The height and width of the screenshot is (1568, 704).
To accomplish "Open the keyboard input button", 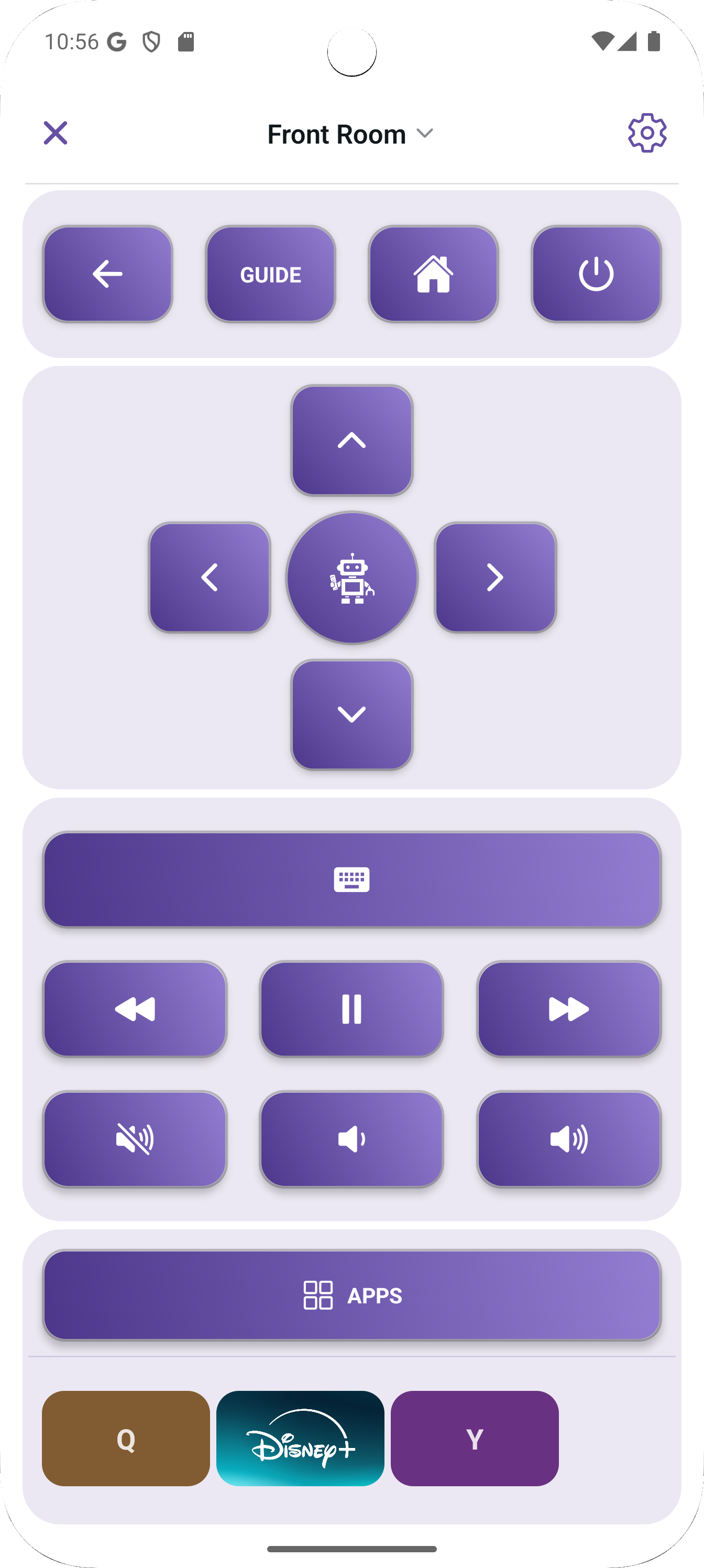I will click(x=351, y=879).
